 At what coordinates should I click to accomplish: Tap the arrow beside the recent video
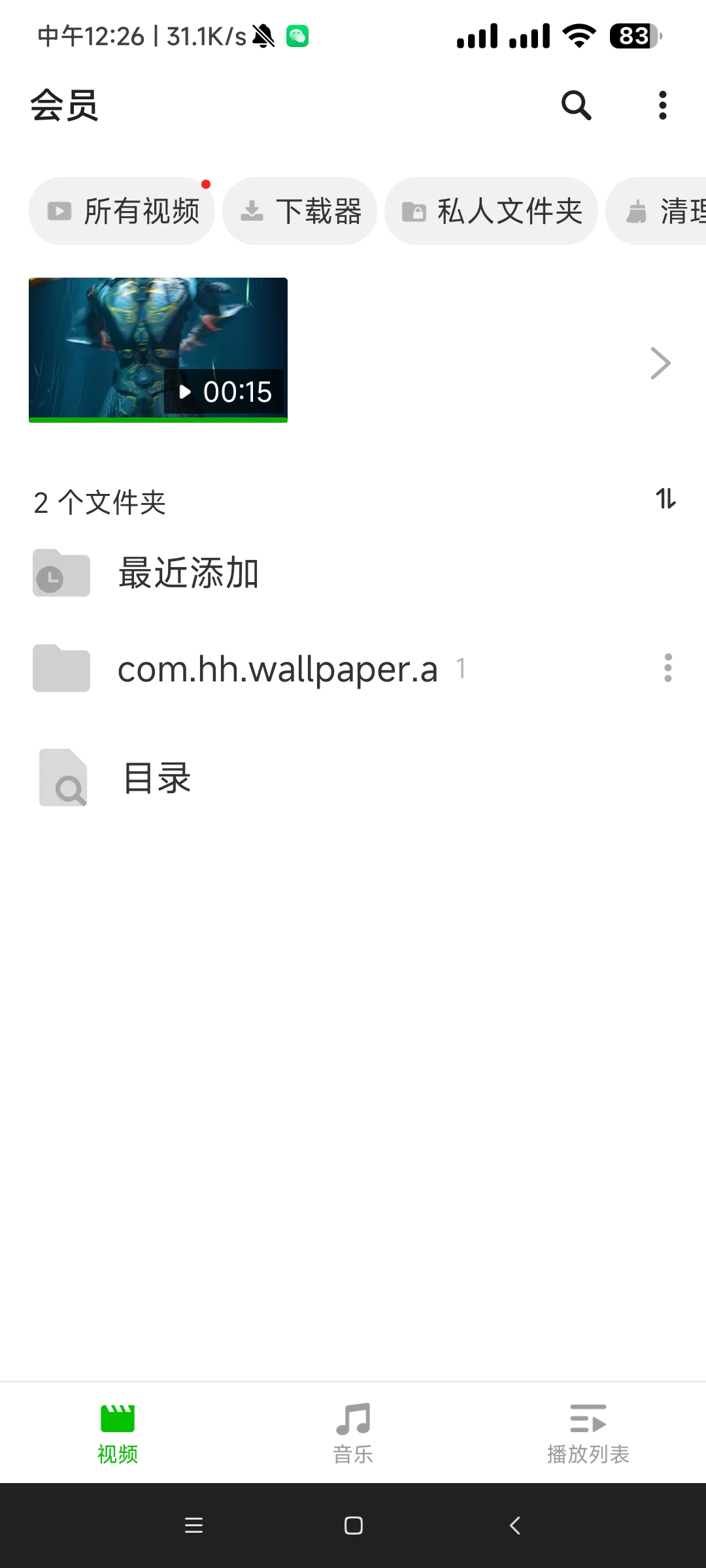coord(660,363)
